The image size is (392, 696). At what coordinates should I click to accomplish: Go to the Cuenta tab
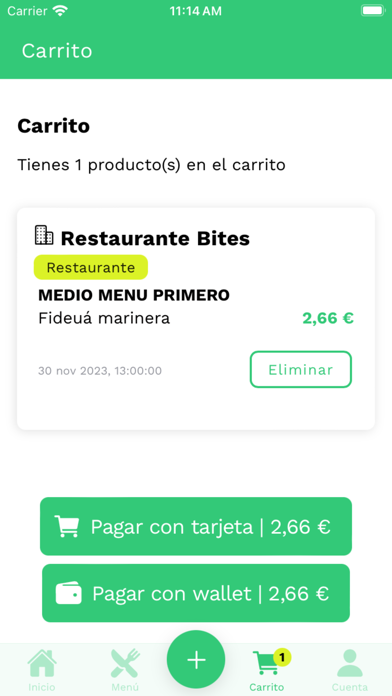pyautogui.click(x=350, y=670)
